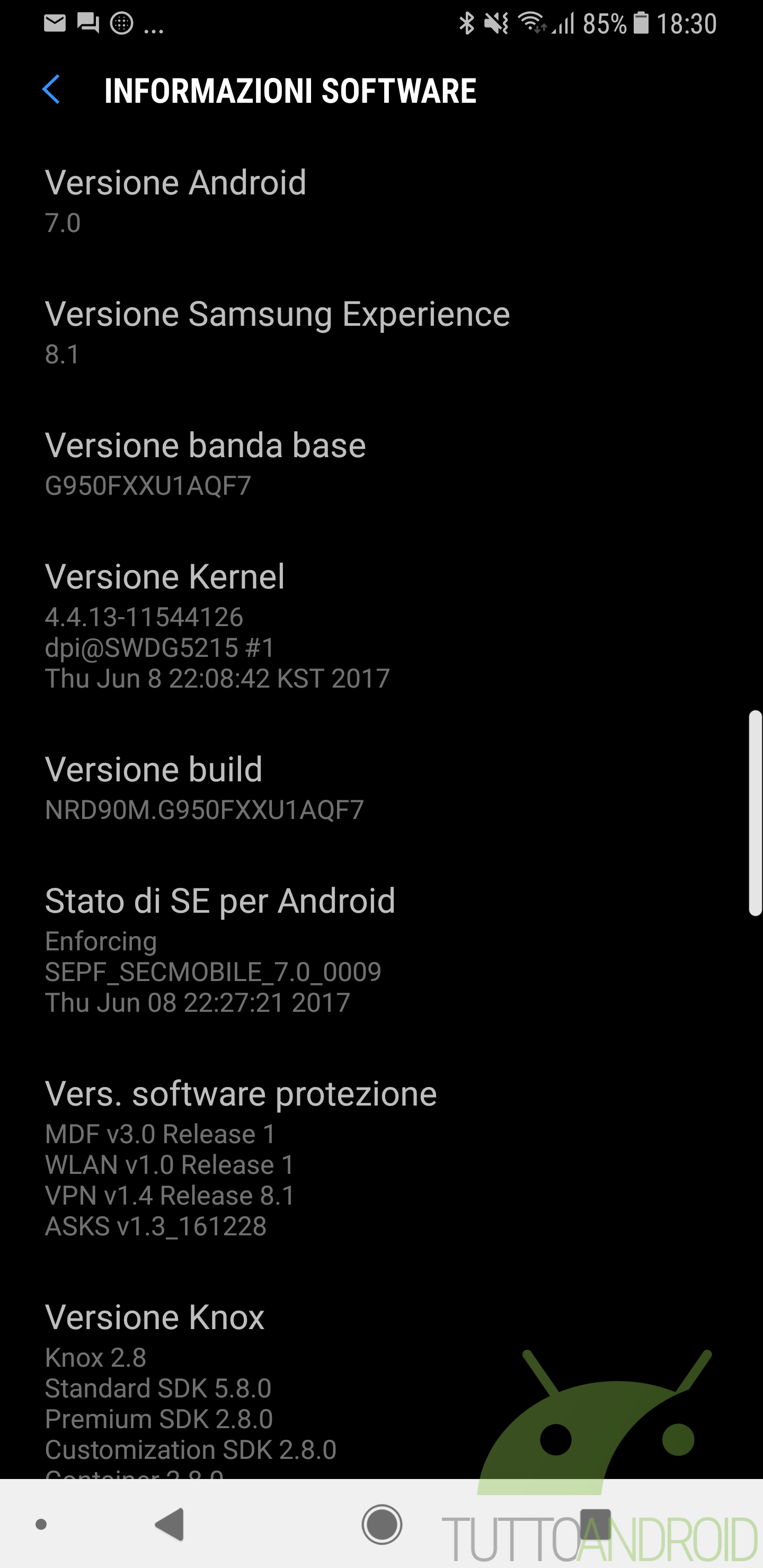763x1568 pixels.
Task: Tap the Versione Kernel row
Action: point(381,626)
